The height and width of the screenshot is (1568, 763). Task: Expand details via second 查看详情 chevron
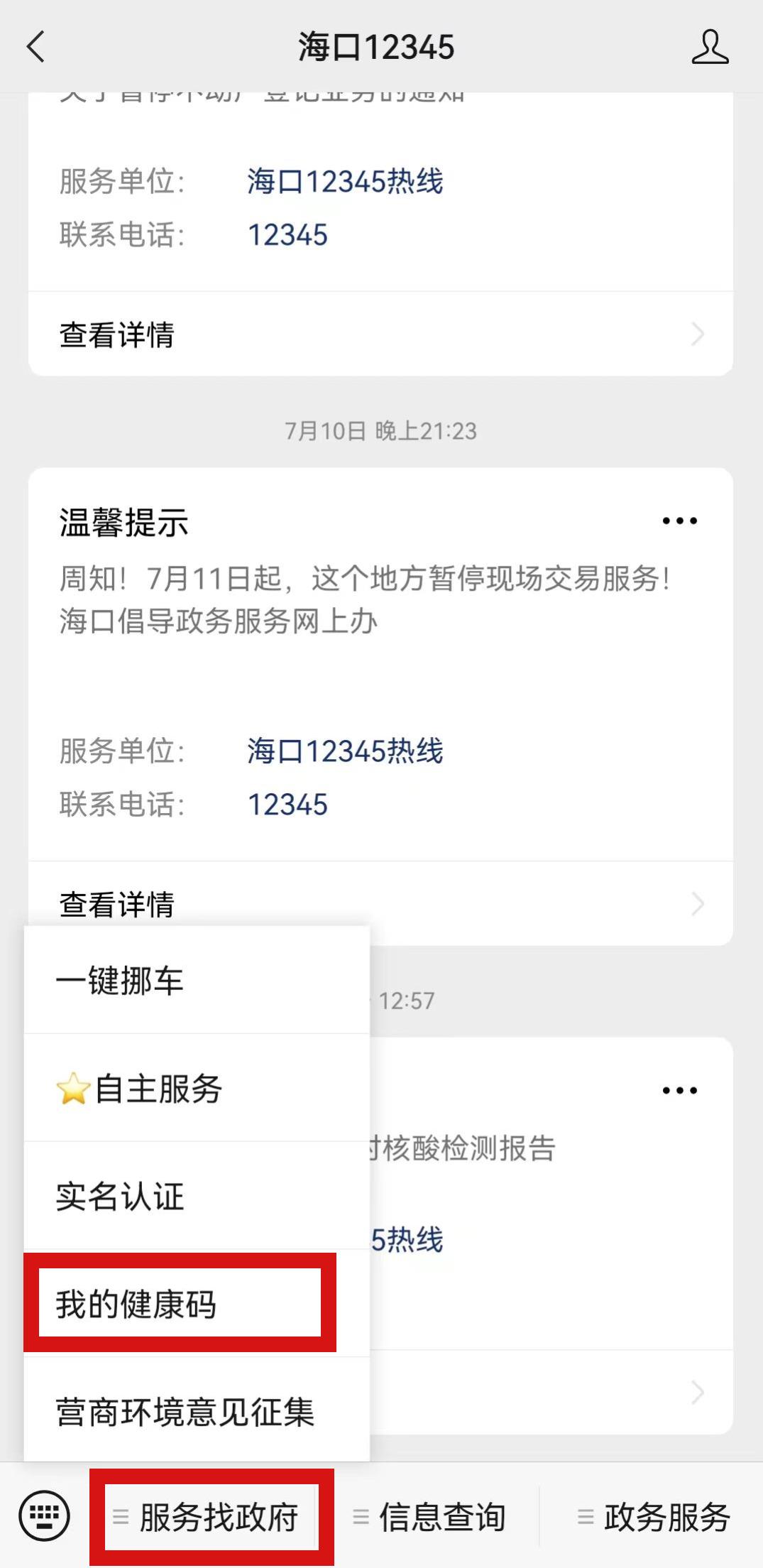[x=699, y=903]
